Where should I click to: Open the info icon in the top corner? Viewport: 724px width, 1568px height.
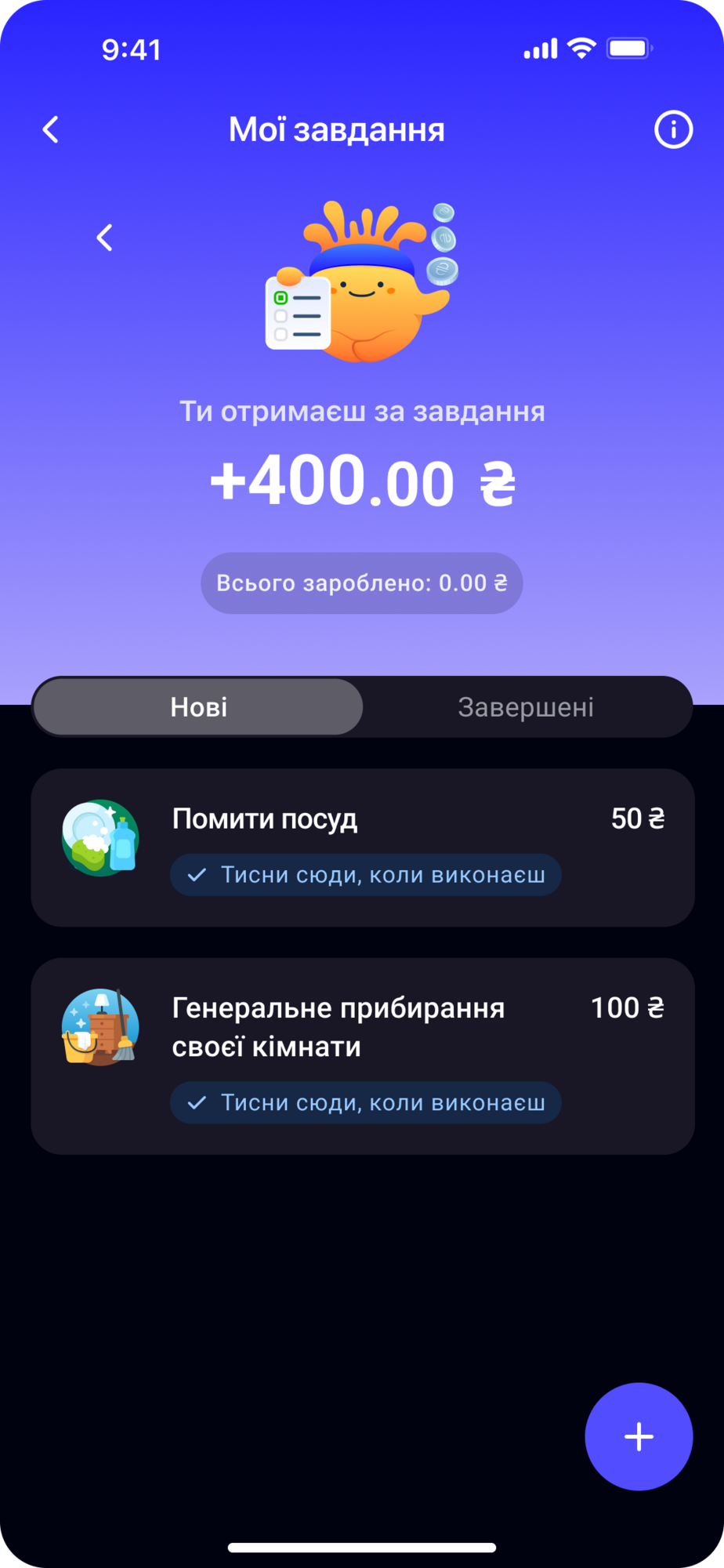(x=672, y=129)
